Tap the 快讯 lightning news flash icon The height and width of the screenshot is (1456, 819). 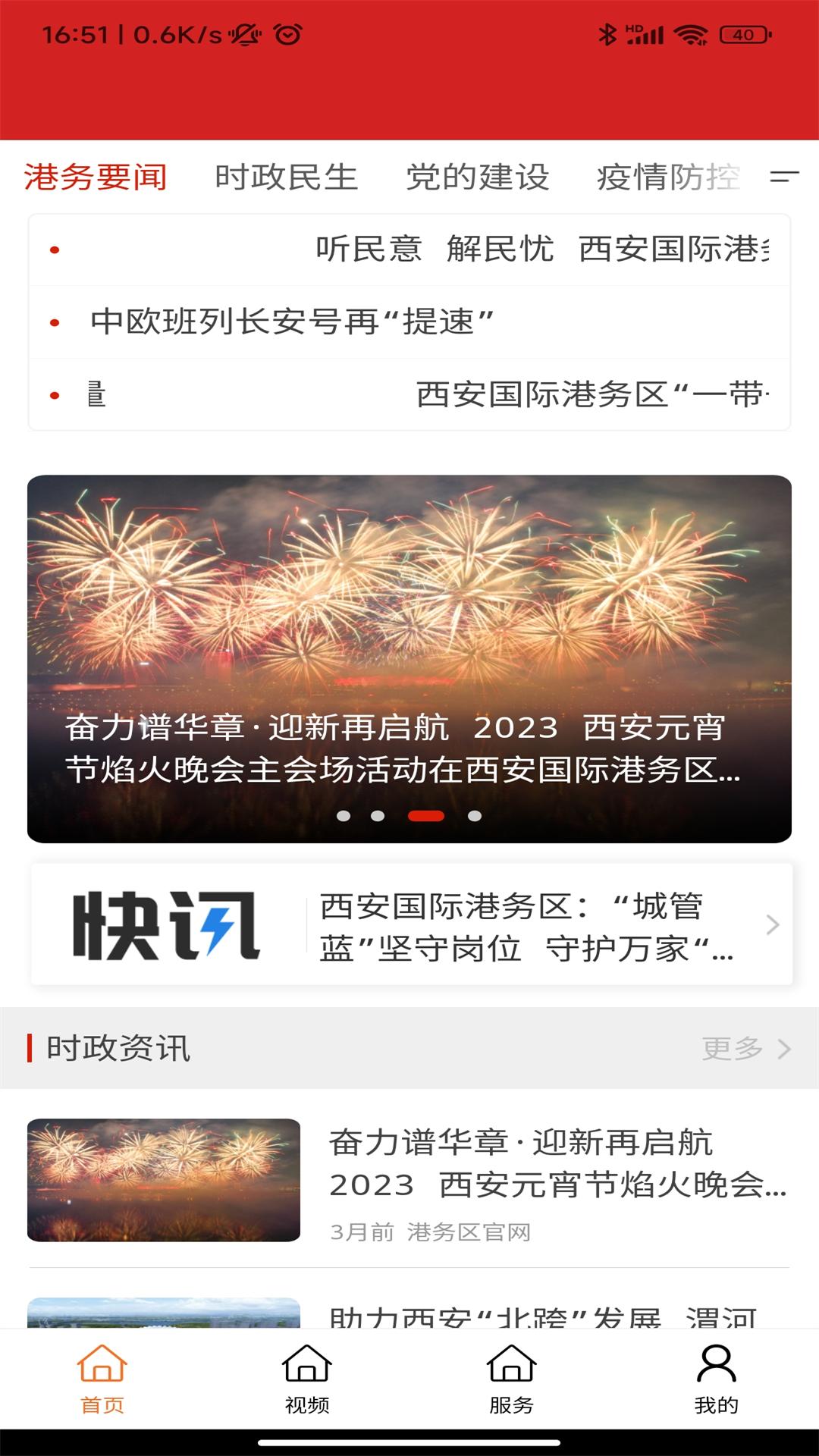click(x=168, y=924)
